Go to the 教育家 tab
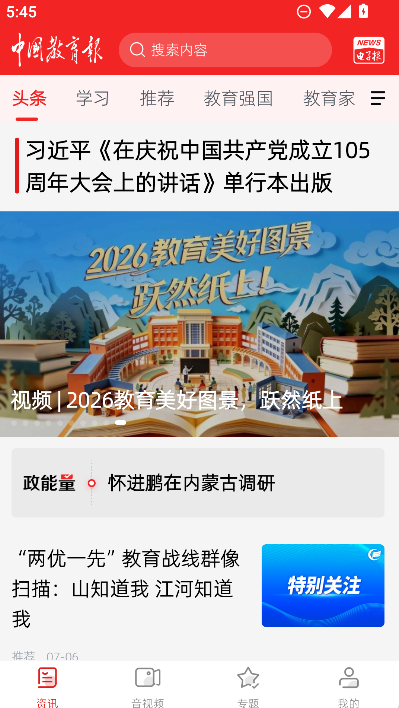399x708 pixels. pos(329,98)
